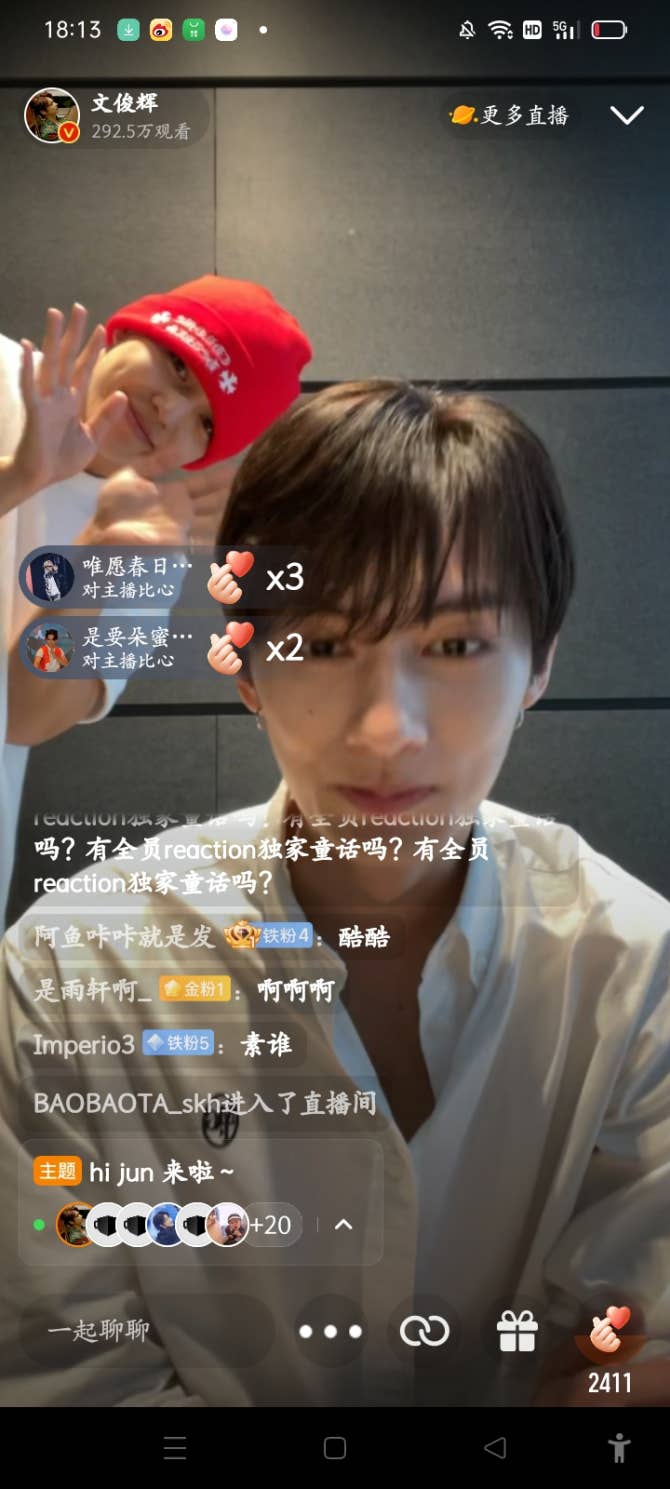Image resolution: width=670 pixels, height=1489 pixels.
Task: Tap the link icon in bottom bar
Action: (424, 1331)
